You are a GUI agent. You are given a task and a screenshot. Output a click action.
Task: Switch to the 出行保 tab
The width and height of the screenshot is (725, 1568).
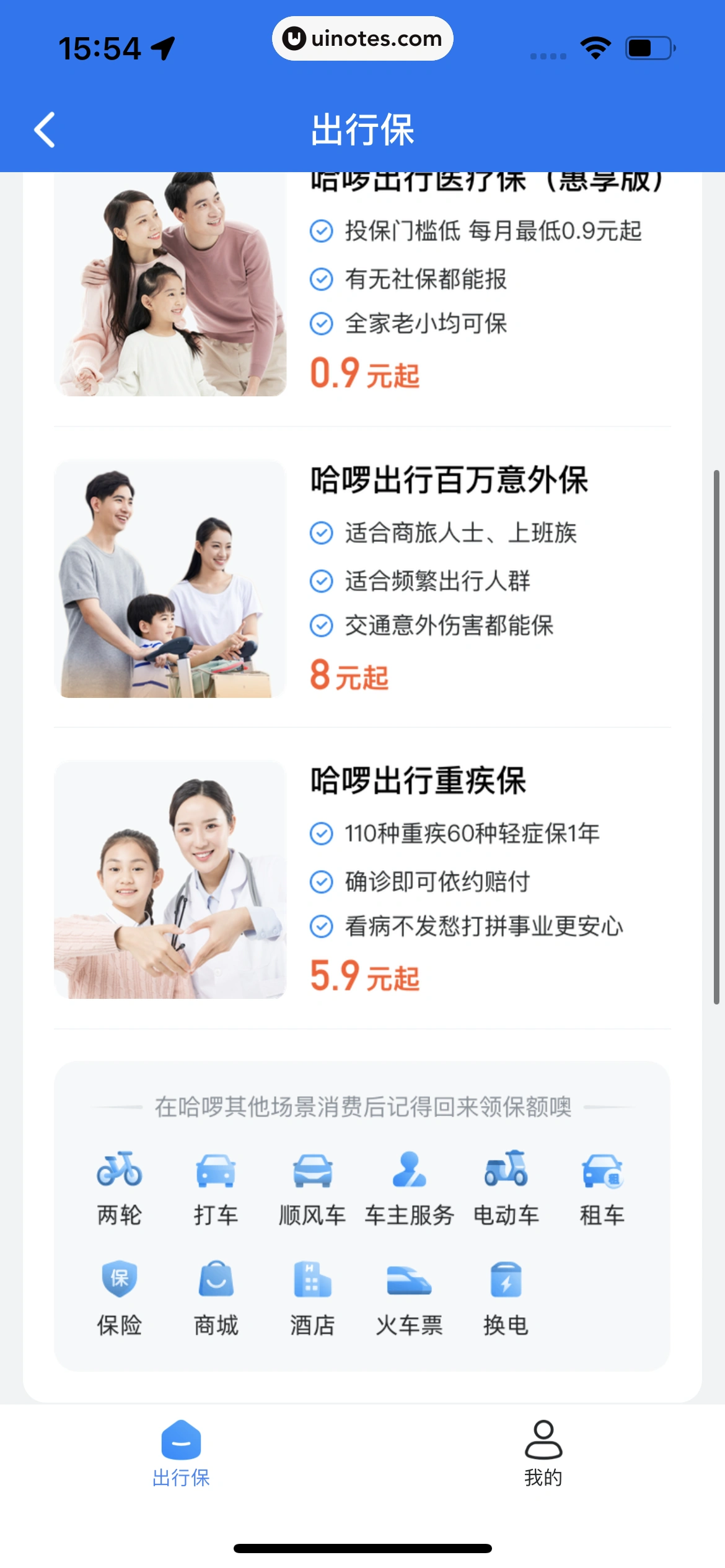coord(181,1453)
